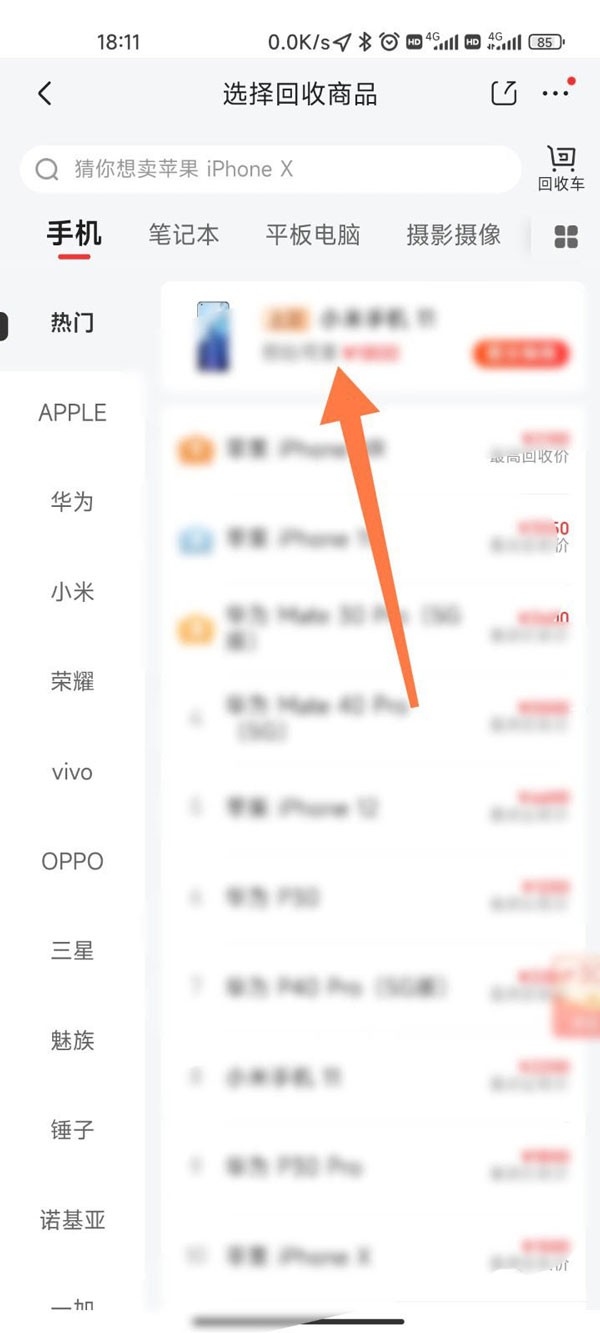
Task: Open the three-dot overflow menu
Action: 557,91
